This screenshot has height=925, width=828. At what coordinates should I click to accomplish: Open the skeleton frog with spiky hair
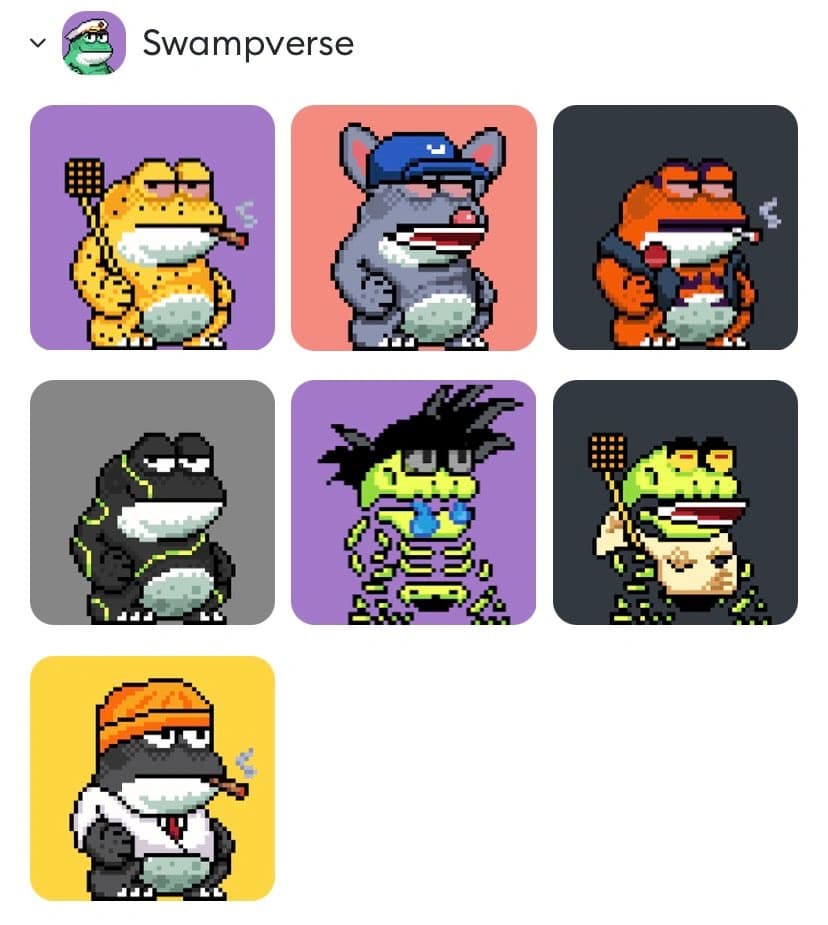(413, 502)
